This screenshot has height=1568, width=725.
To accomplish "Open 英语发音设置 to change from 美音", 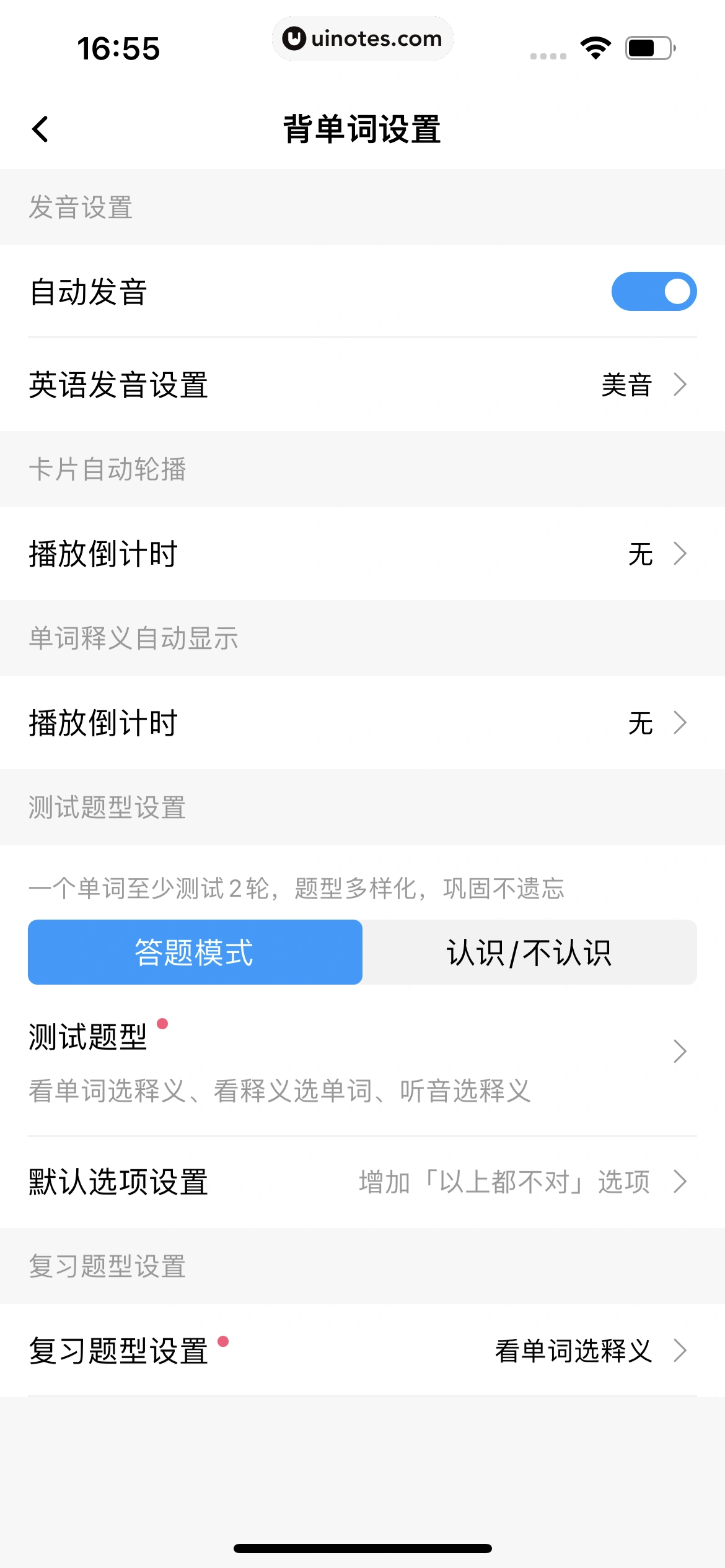I will click(x=362, y=385).
